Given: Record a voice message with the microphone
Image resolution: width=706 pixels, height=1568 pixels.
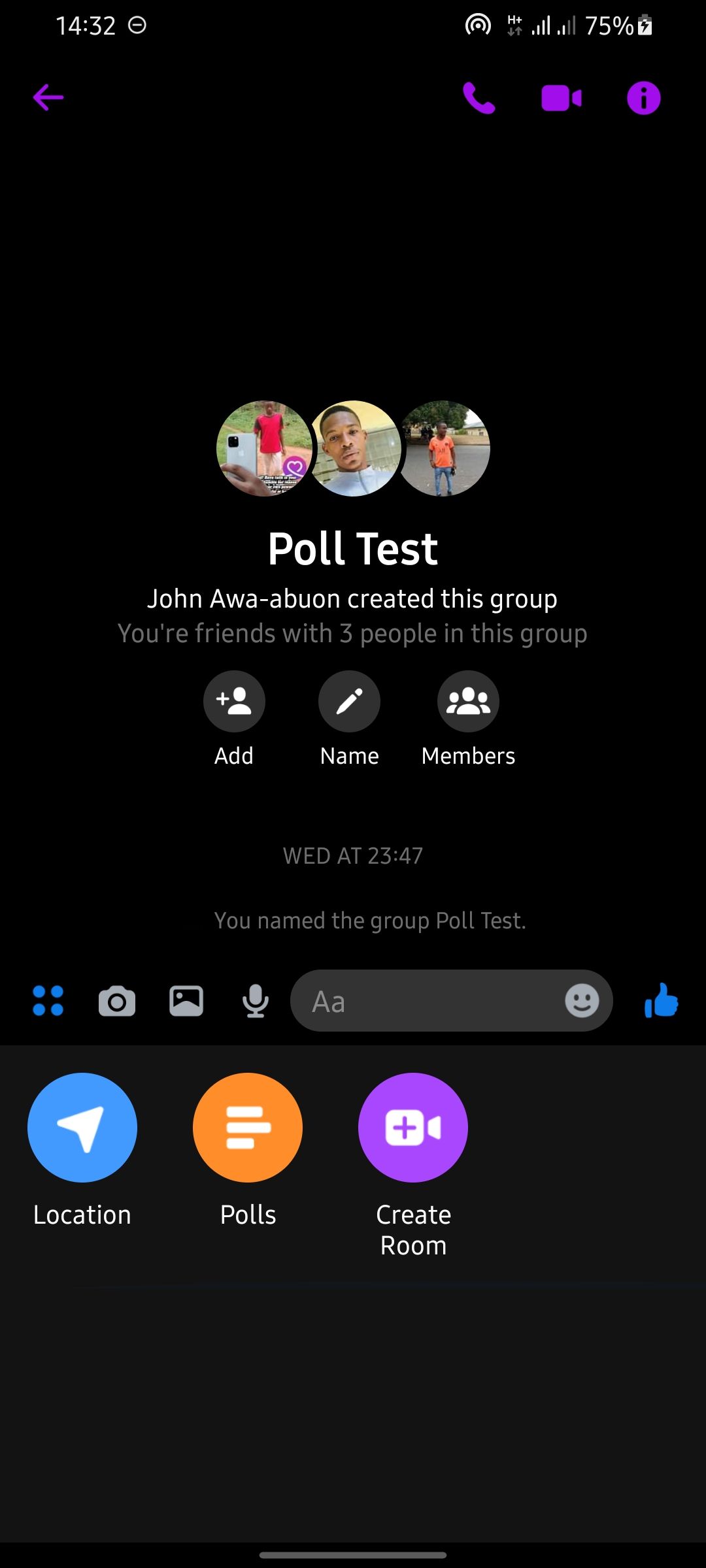Looking at the screenshot, I should click(x=255, y=1000).
